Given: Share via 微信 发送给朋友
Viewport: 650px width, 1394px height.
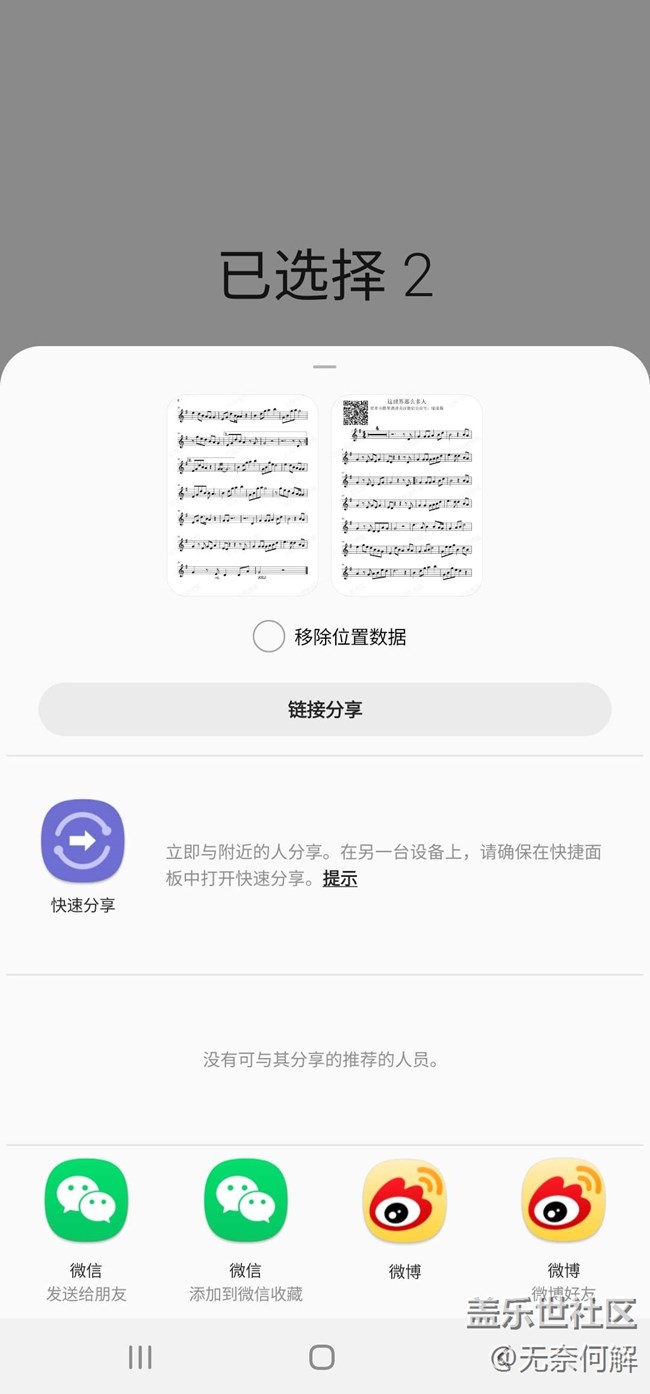Looking at the screenshot, I should click(x=86, y=1201).
